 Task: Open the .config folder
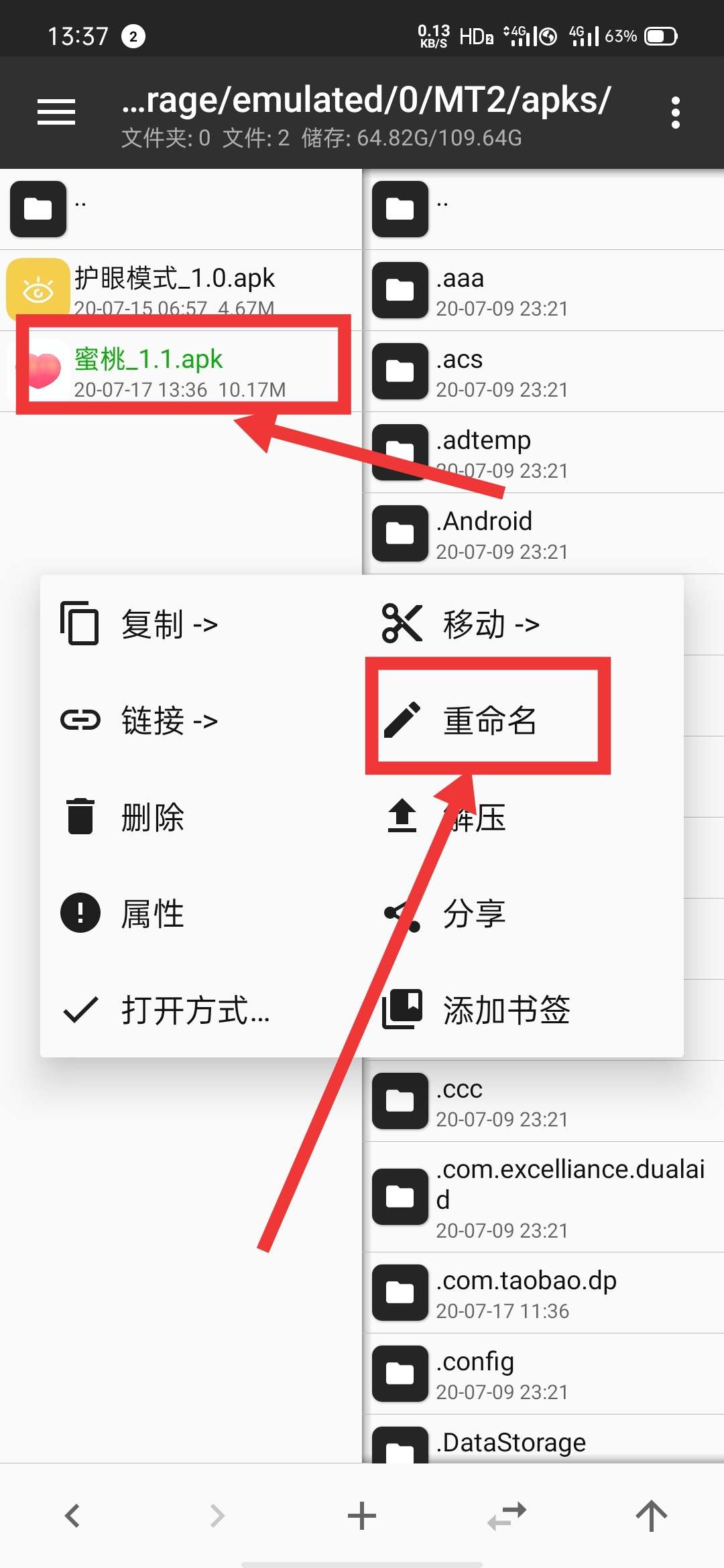543,1374
